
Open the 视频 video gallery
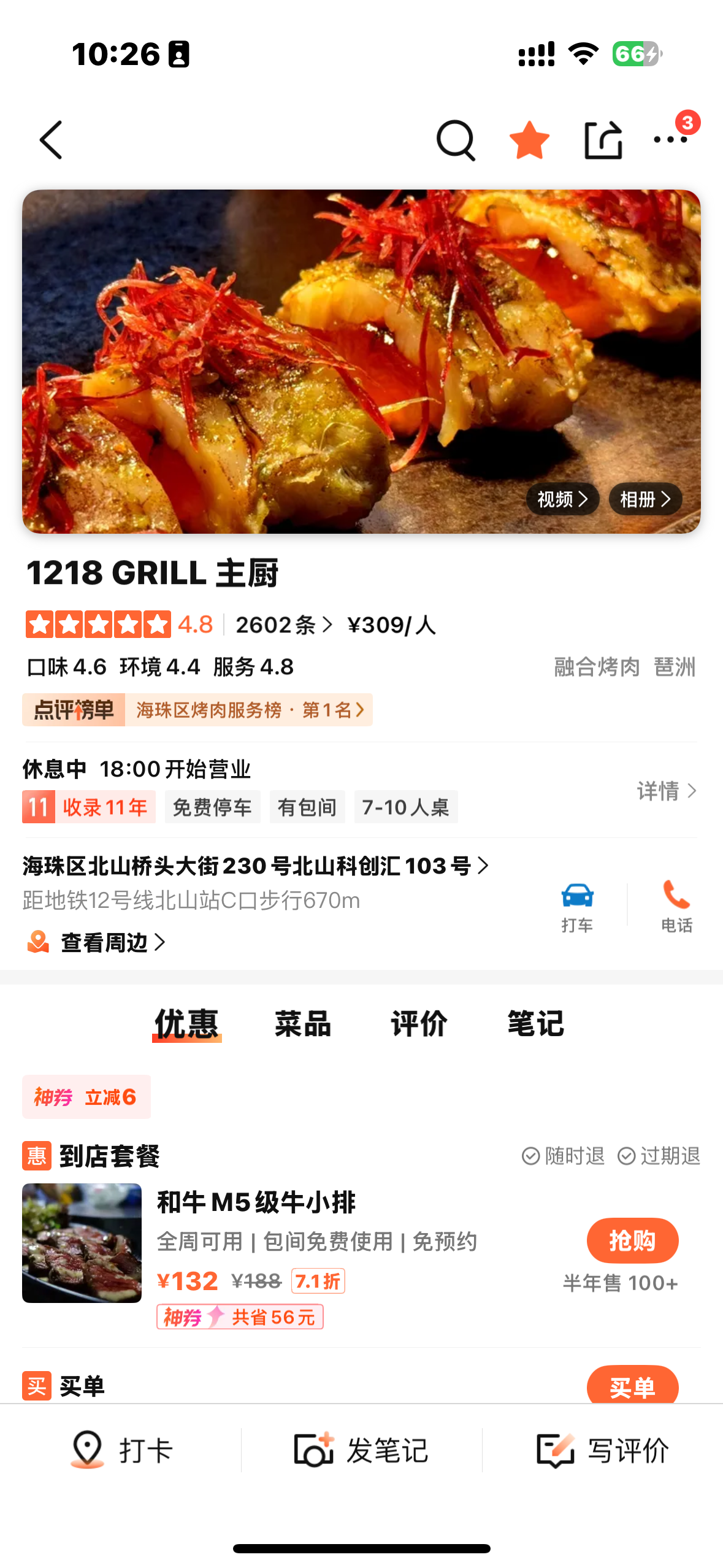tap(562, 499)
